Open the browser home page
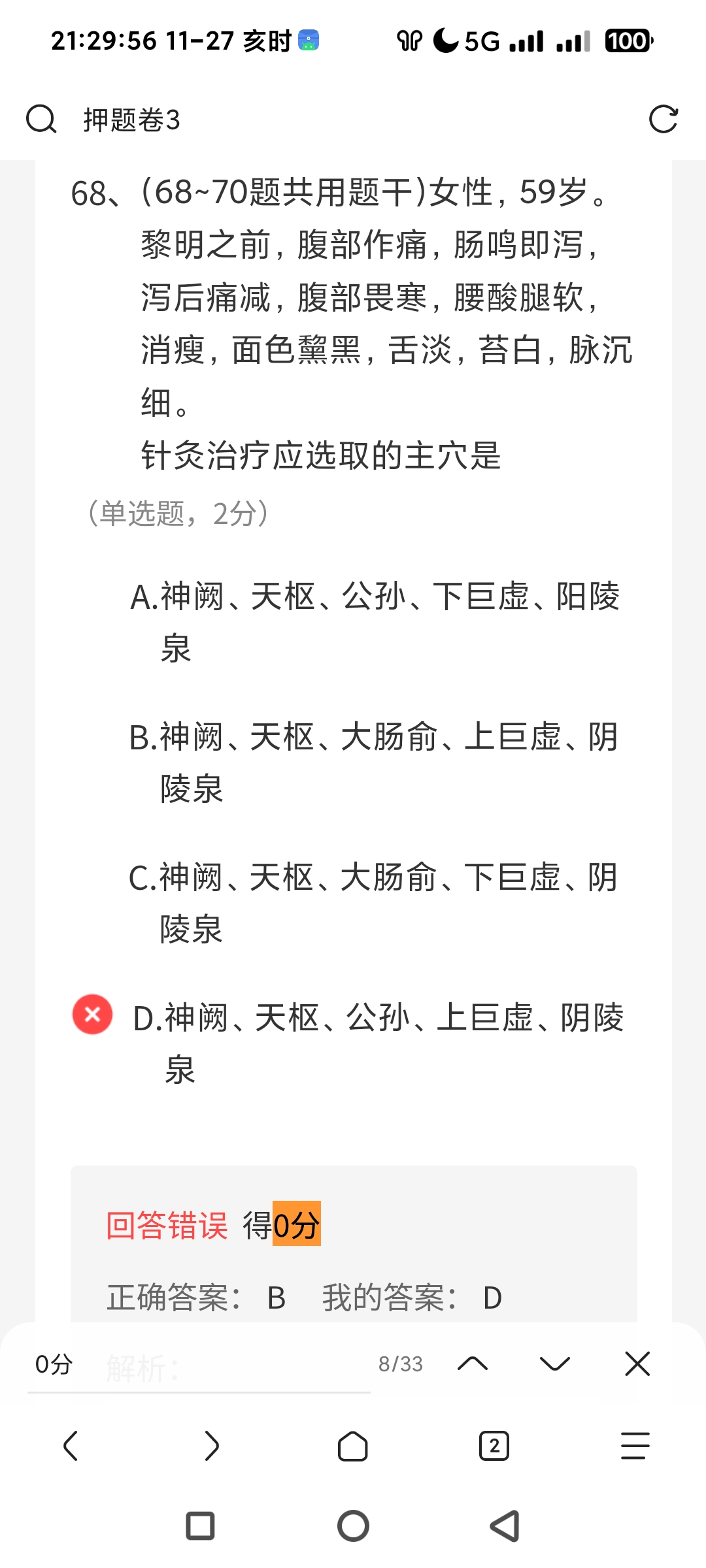Image resolution: width=706 pixels, height=1568 pixels. pyautogui.click(x=353, y=1446)
